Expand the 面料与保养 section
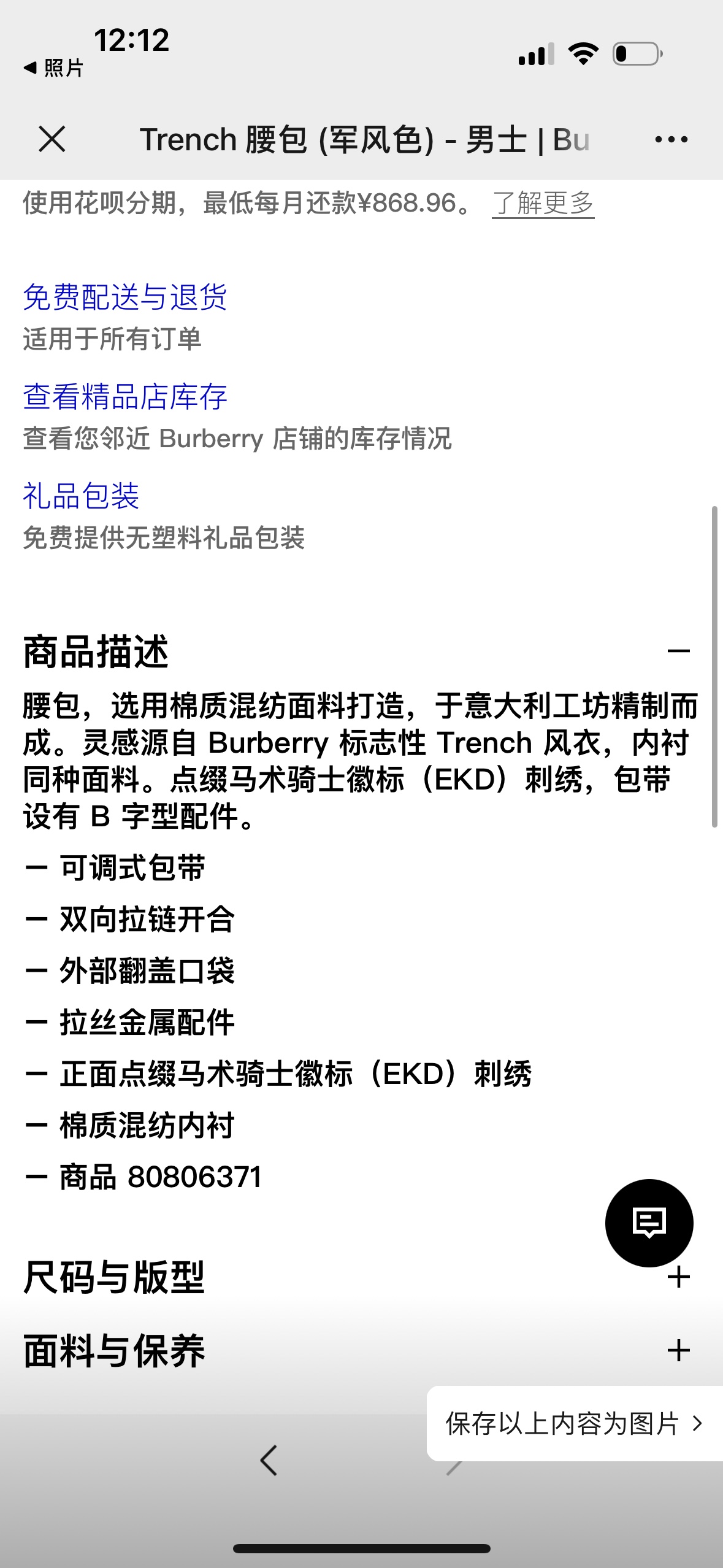 click(x=678, y=1351)
